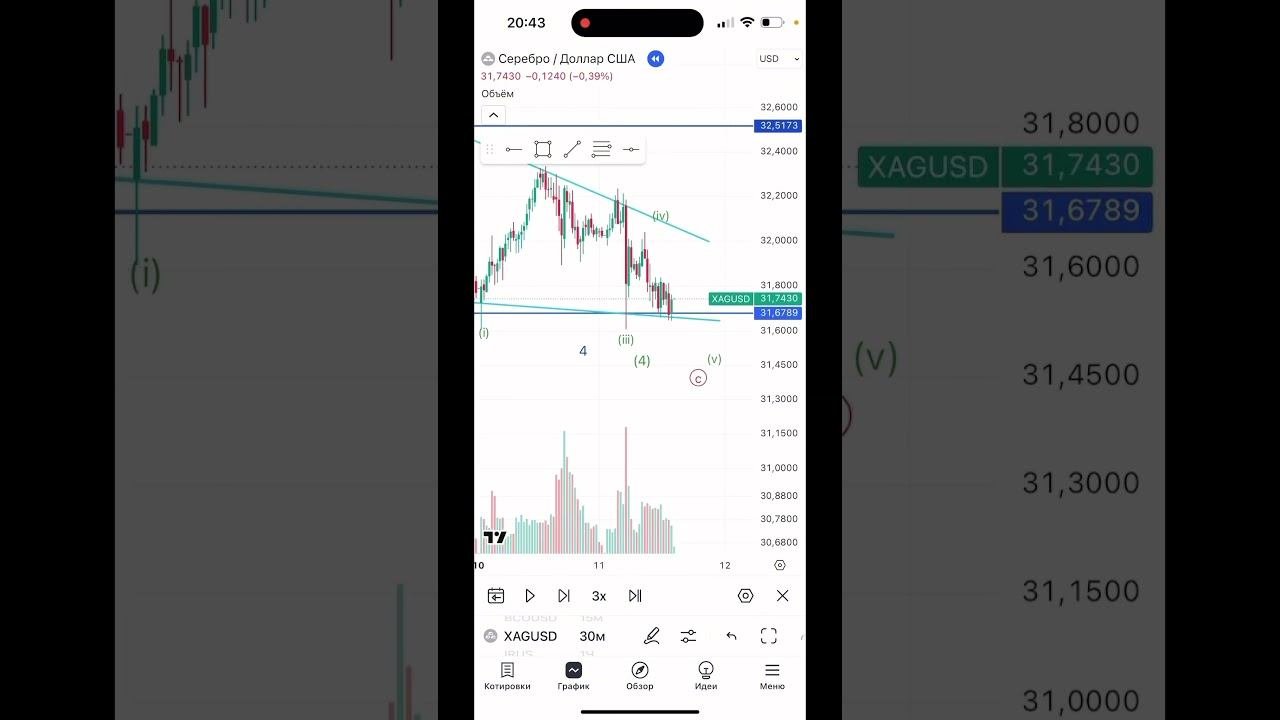Open the XAGUSD symbol search
Screen dimensions: 1280x720
tap(529, 636)
